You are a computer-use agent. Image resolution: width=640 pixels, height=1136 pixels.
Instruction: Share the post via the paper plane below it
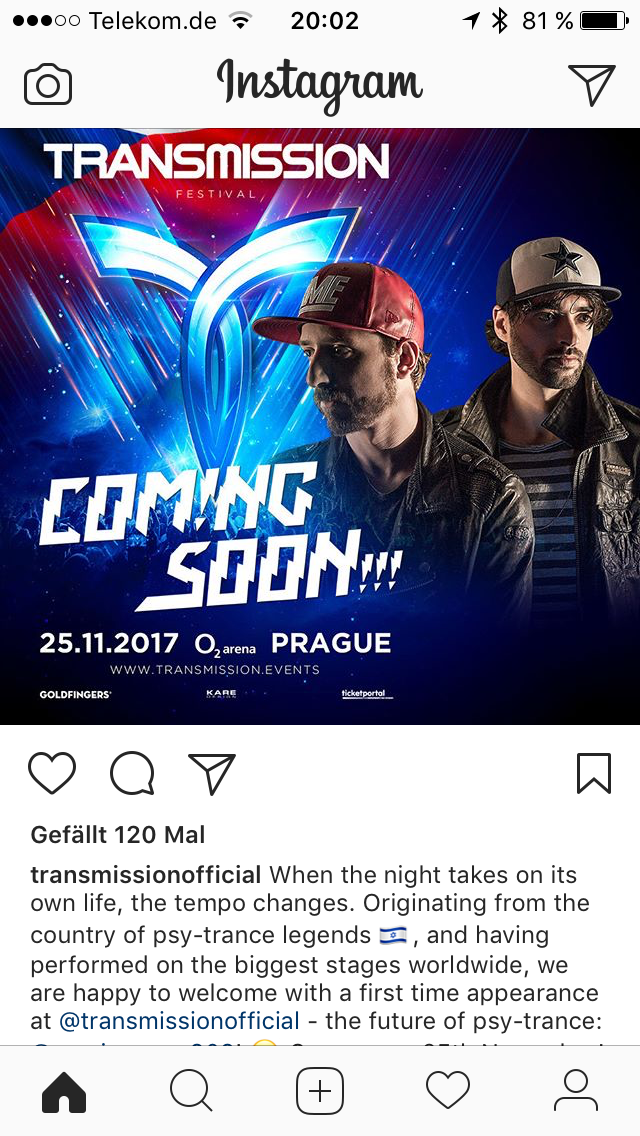pos(212,773)
